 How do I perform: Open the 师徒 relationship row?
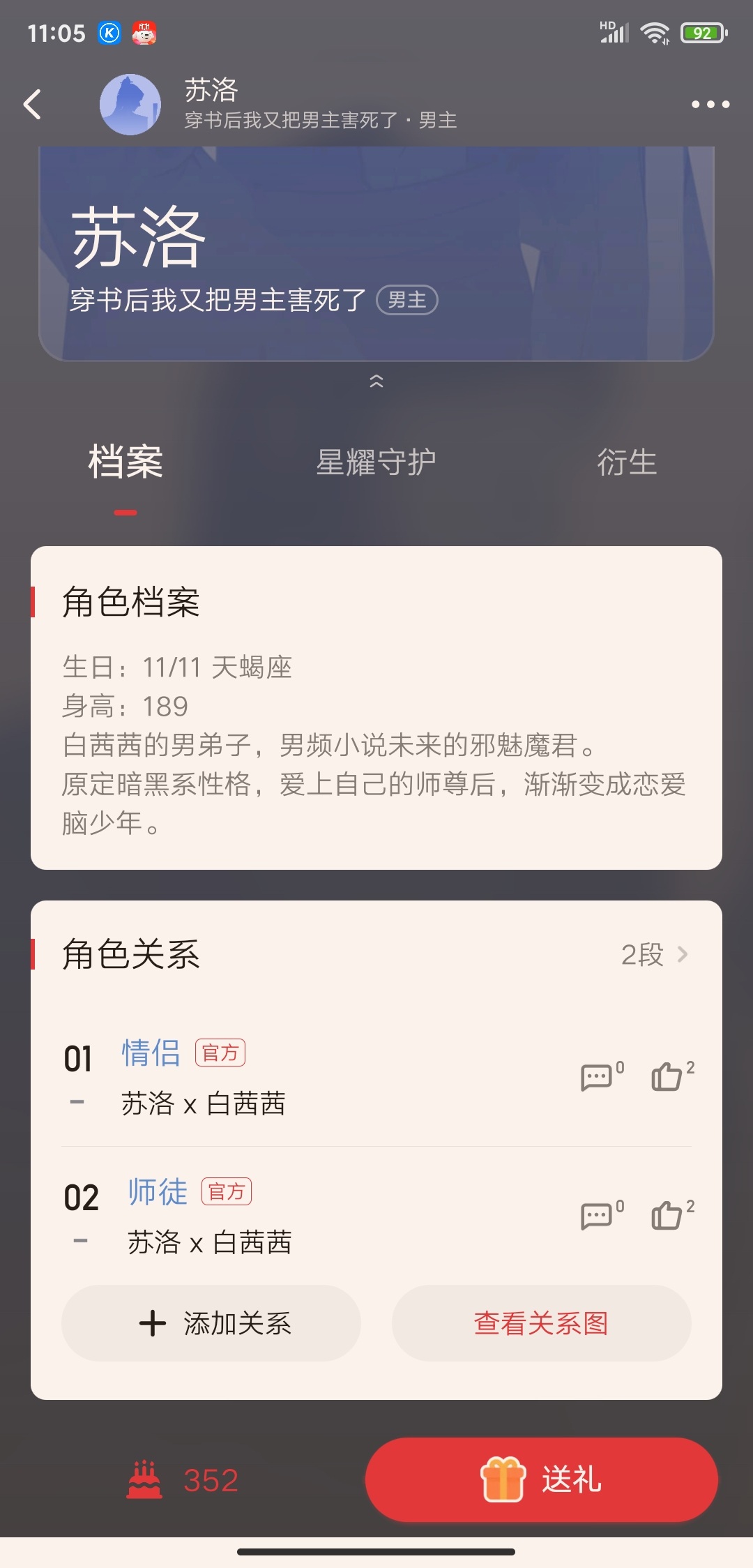click(279, 1217)
